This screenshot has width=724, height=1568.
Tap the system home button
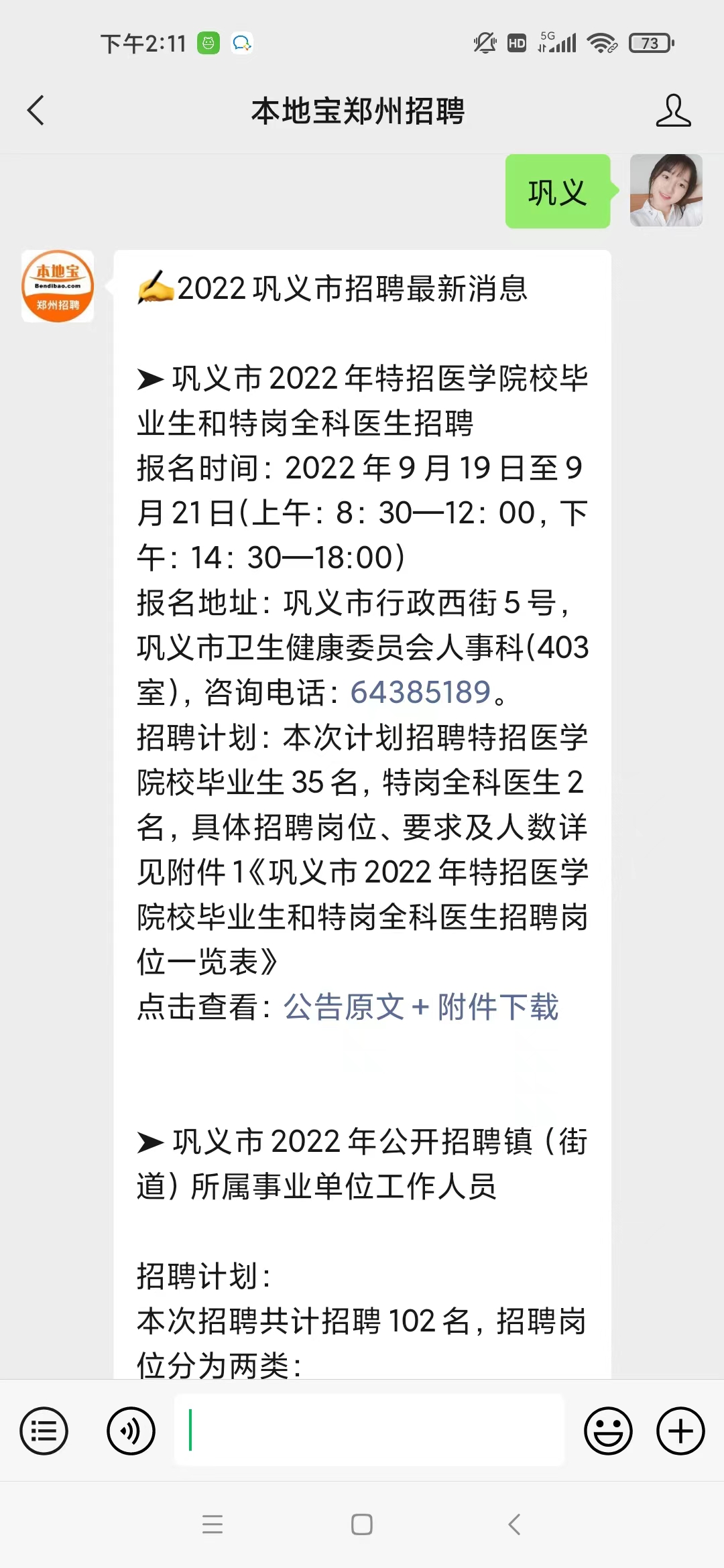coord(362,1525)
